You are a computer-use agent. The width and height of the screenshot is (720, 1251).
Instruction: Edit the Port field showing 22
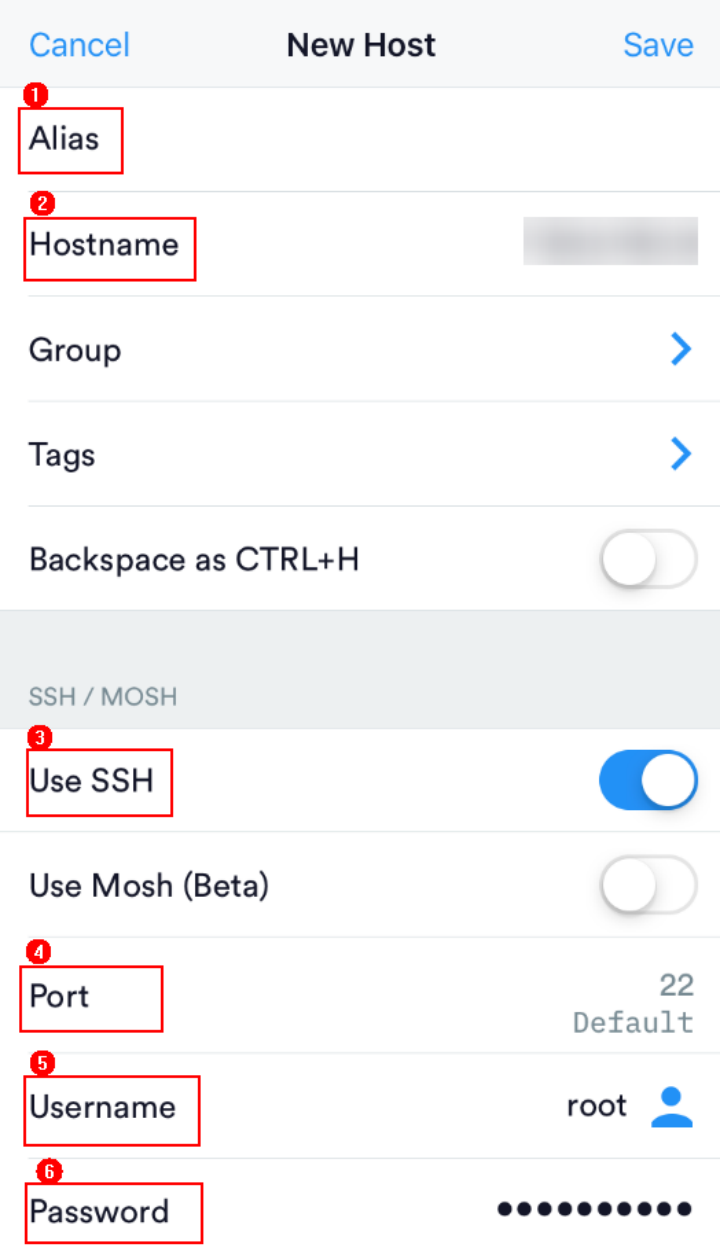point(360,996)
